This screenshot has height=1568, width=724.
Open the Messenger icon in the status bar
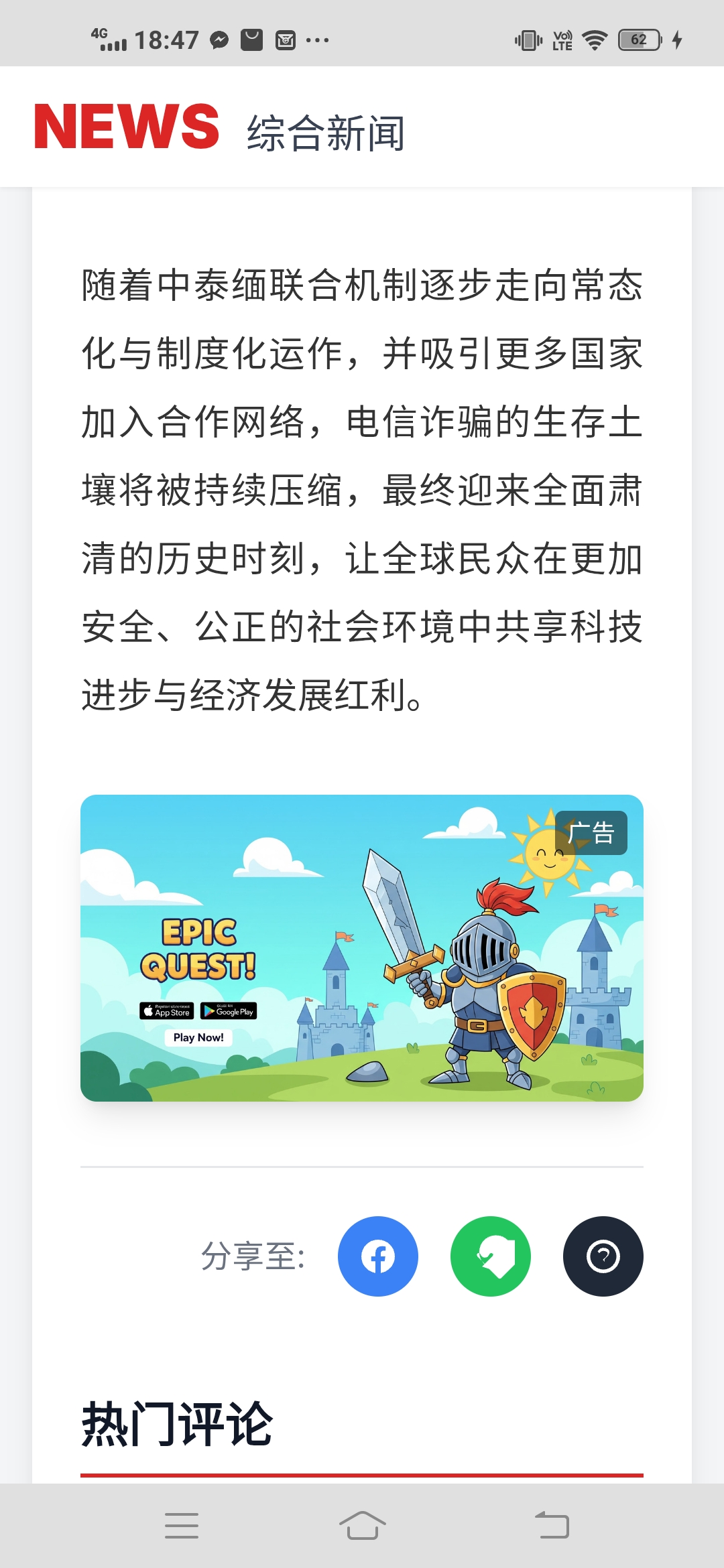coord(219,40)
